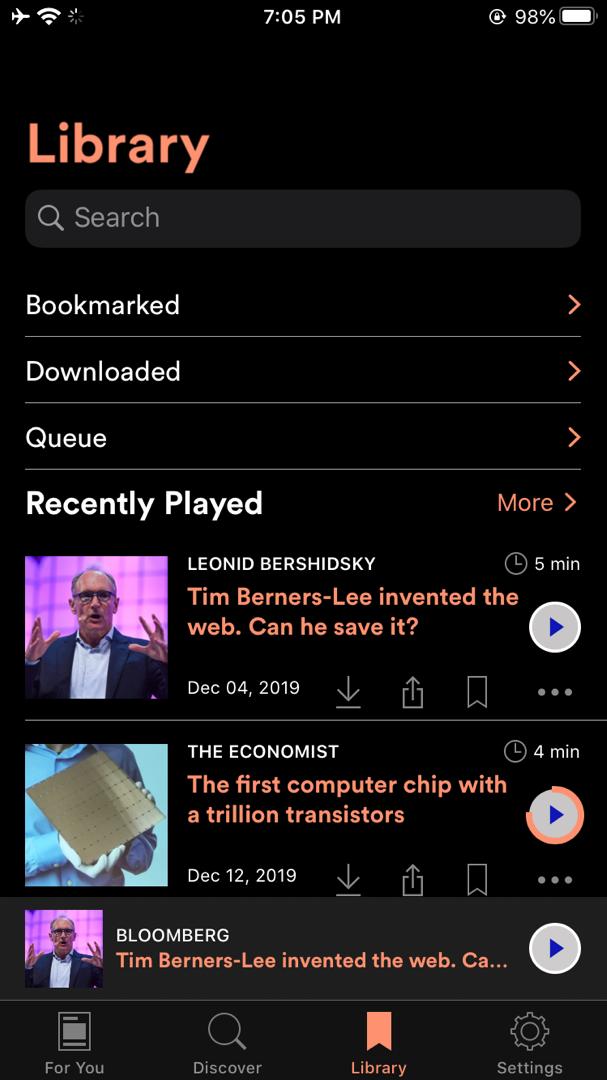Open the Bookmarked list
This screenshot has width=607, height=1080.
(302, 305)
